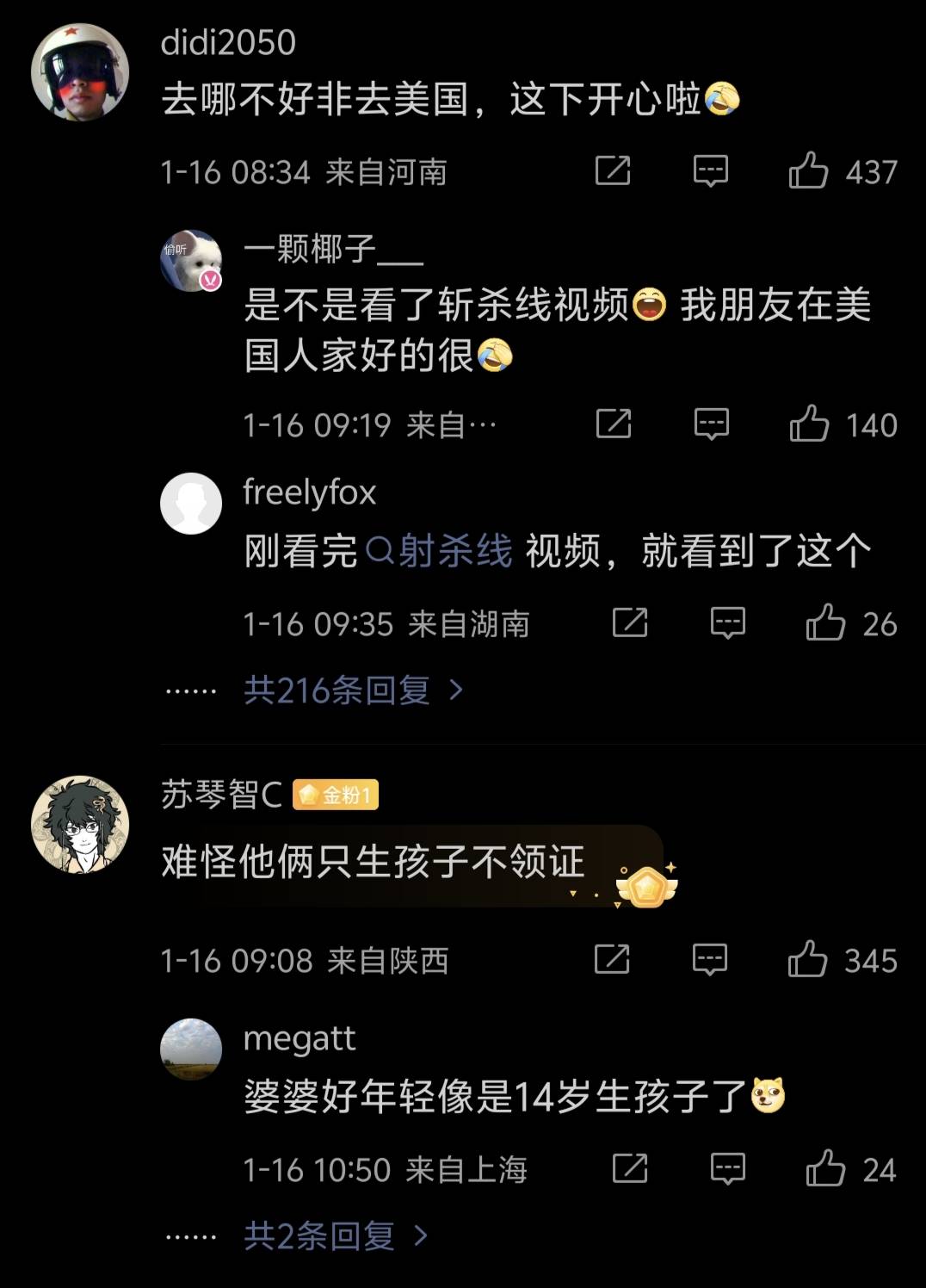Open 苏琴智C's profile avatar
The height and width of the screenshot is (1288, 926).
[80, 825]
